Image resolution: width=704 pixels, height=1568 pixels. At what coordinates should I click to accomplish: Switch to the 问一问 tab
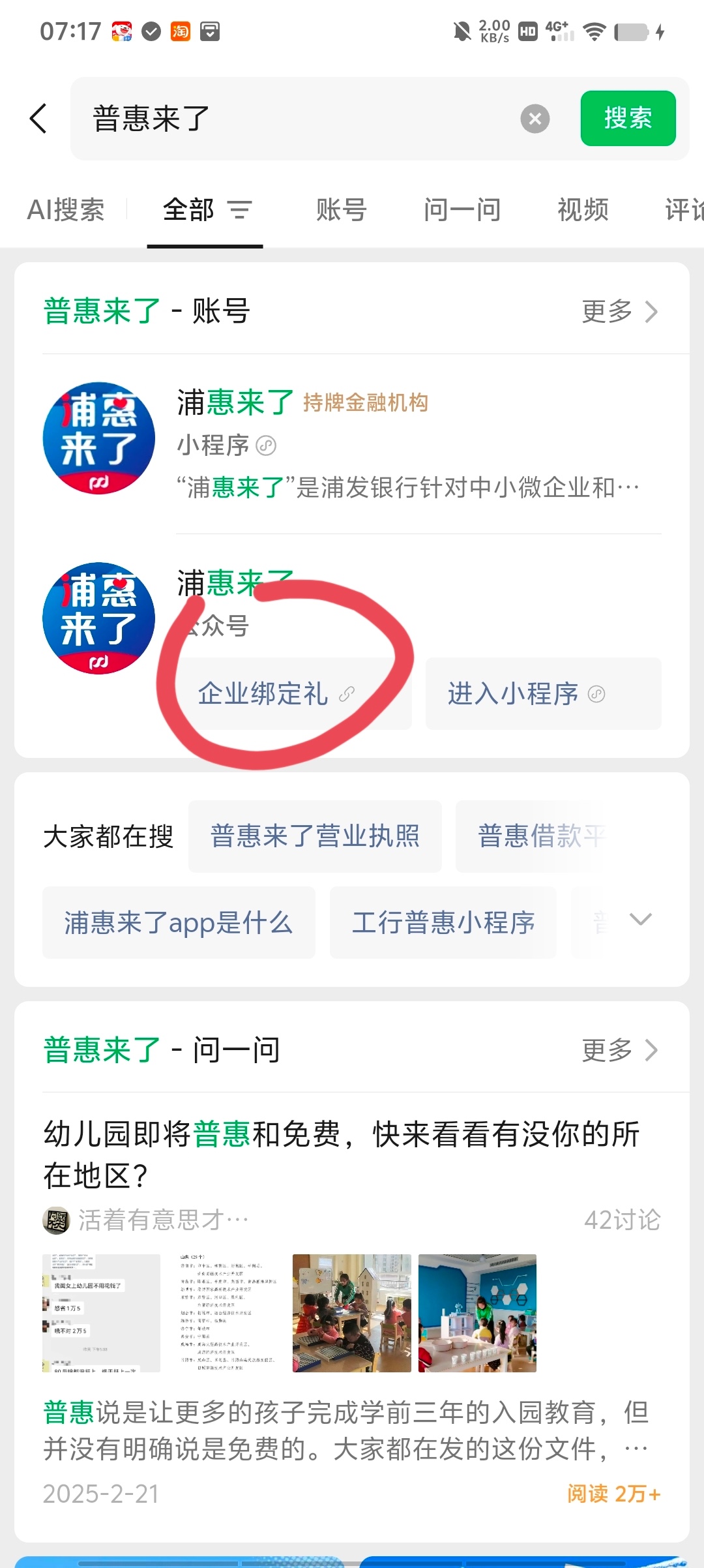[462, 210]
